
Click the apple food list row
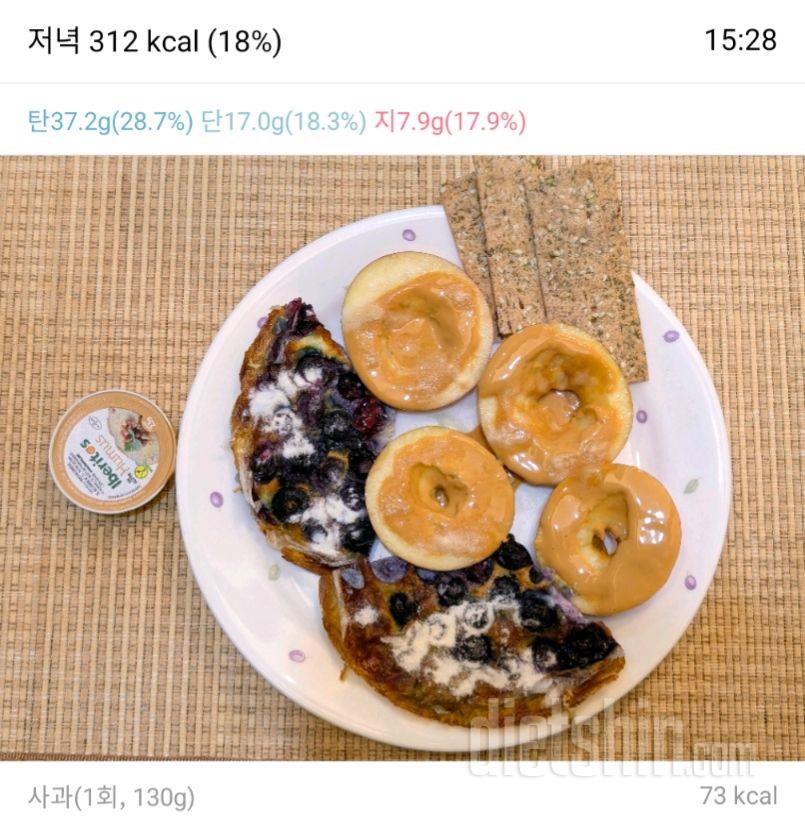click(x=402, y=800)
